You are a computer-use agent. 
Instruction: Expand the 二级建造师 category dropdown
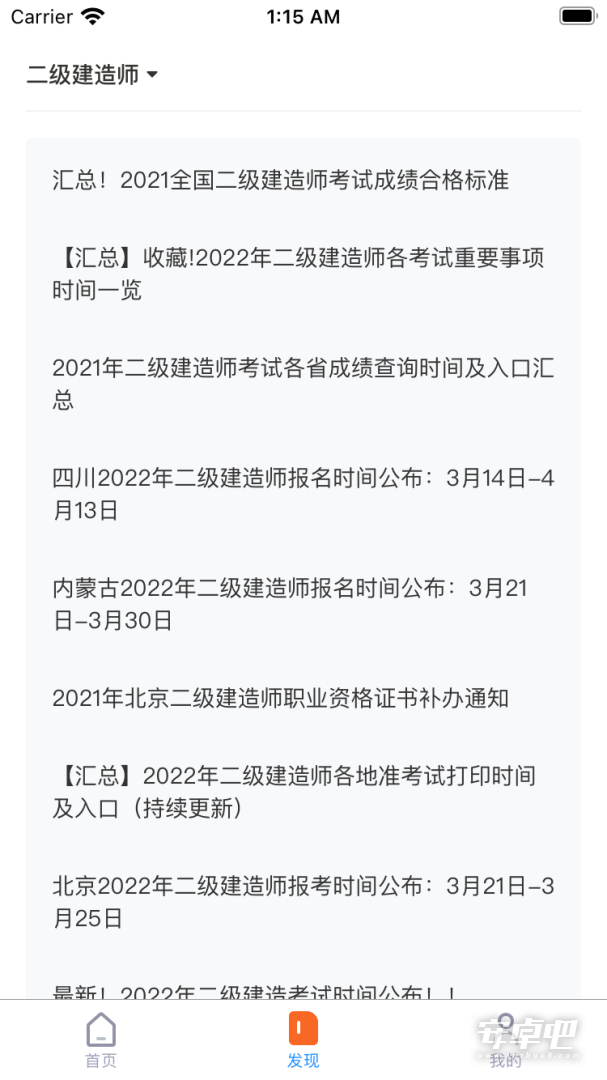click(x=92, y=74)
